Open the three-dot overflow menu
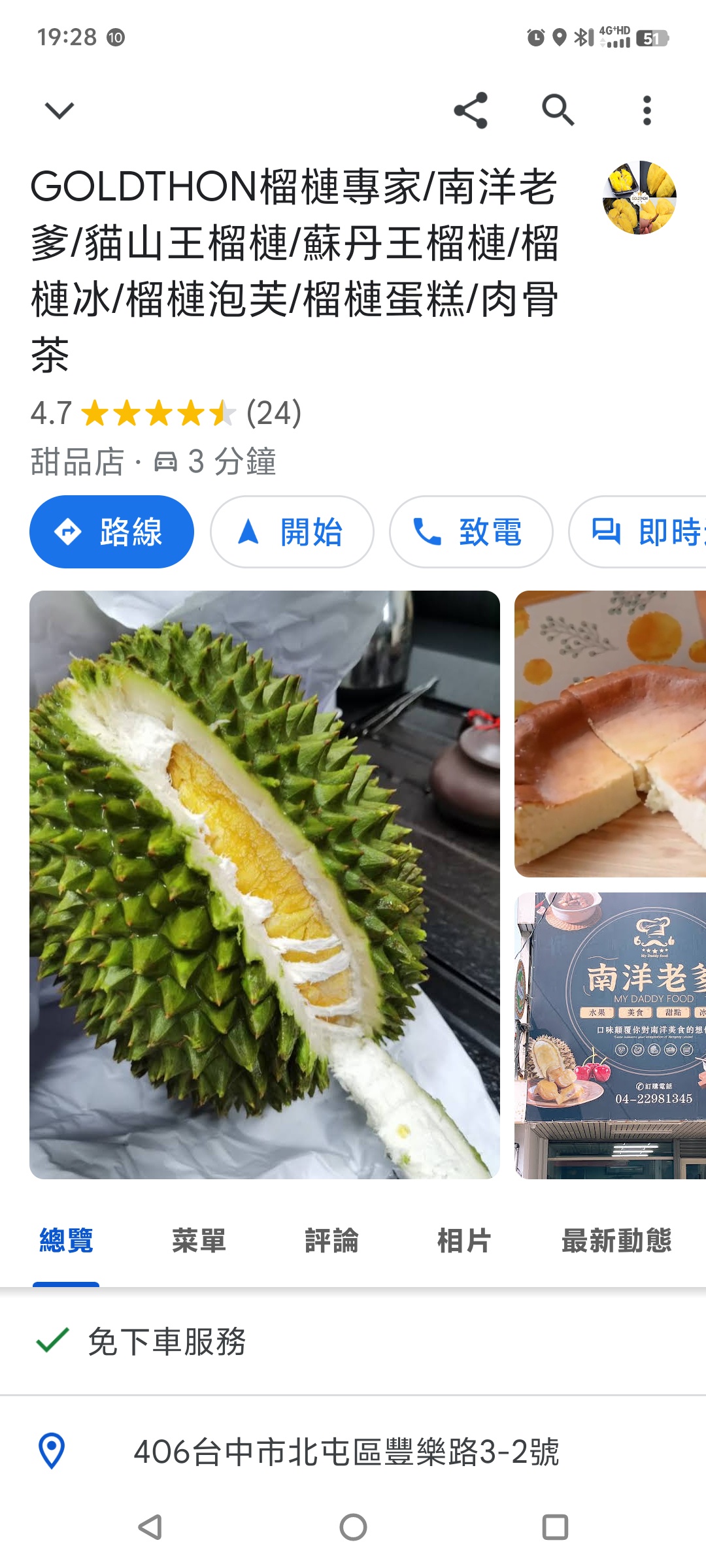This screenshot has width=706, height=1568. [x=647, y=110]
